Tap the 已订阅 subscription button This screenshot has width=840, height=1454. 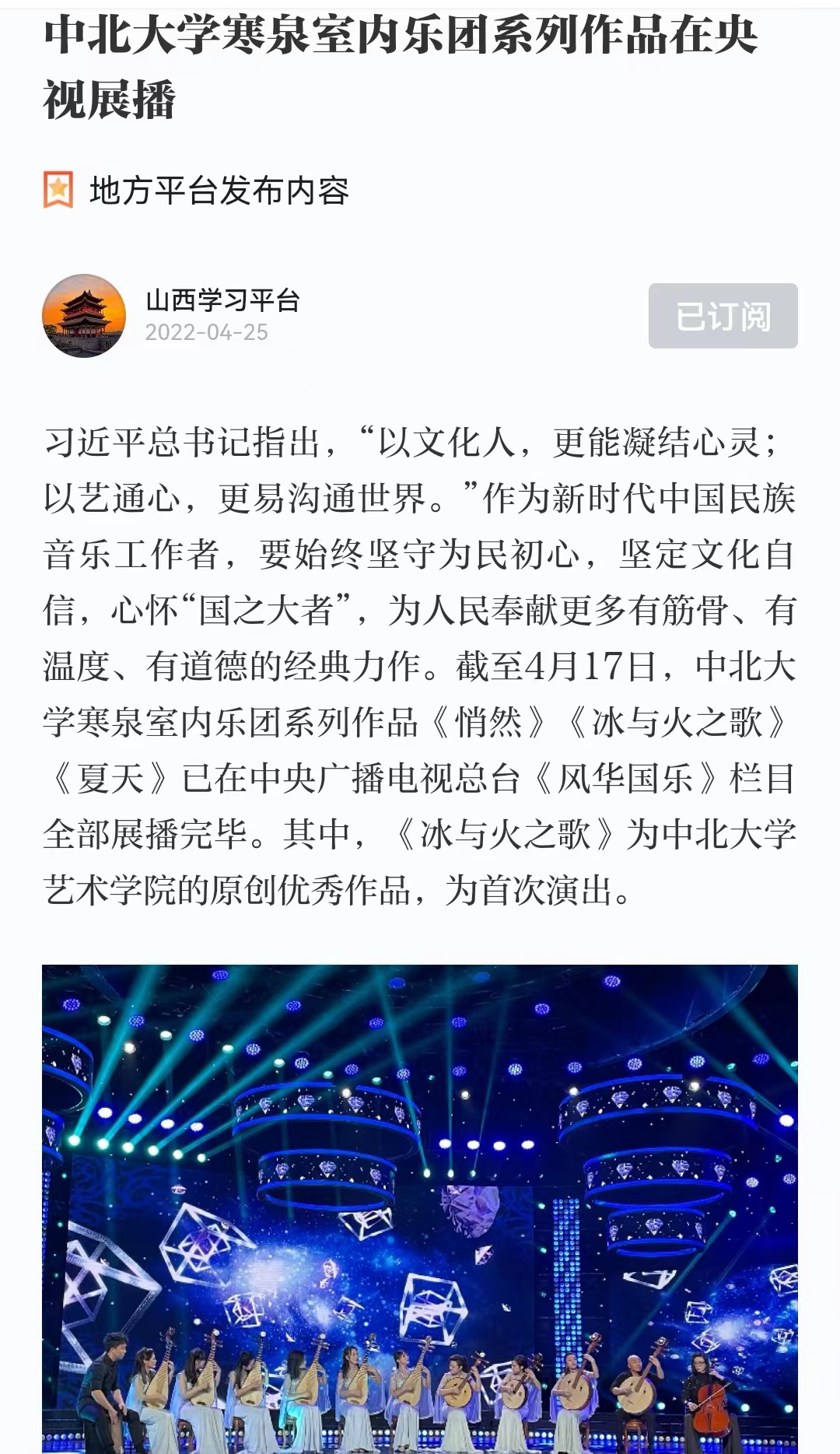[723, 316]
